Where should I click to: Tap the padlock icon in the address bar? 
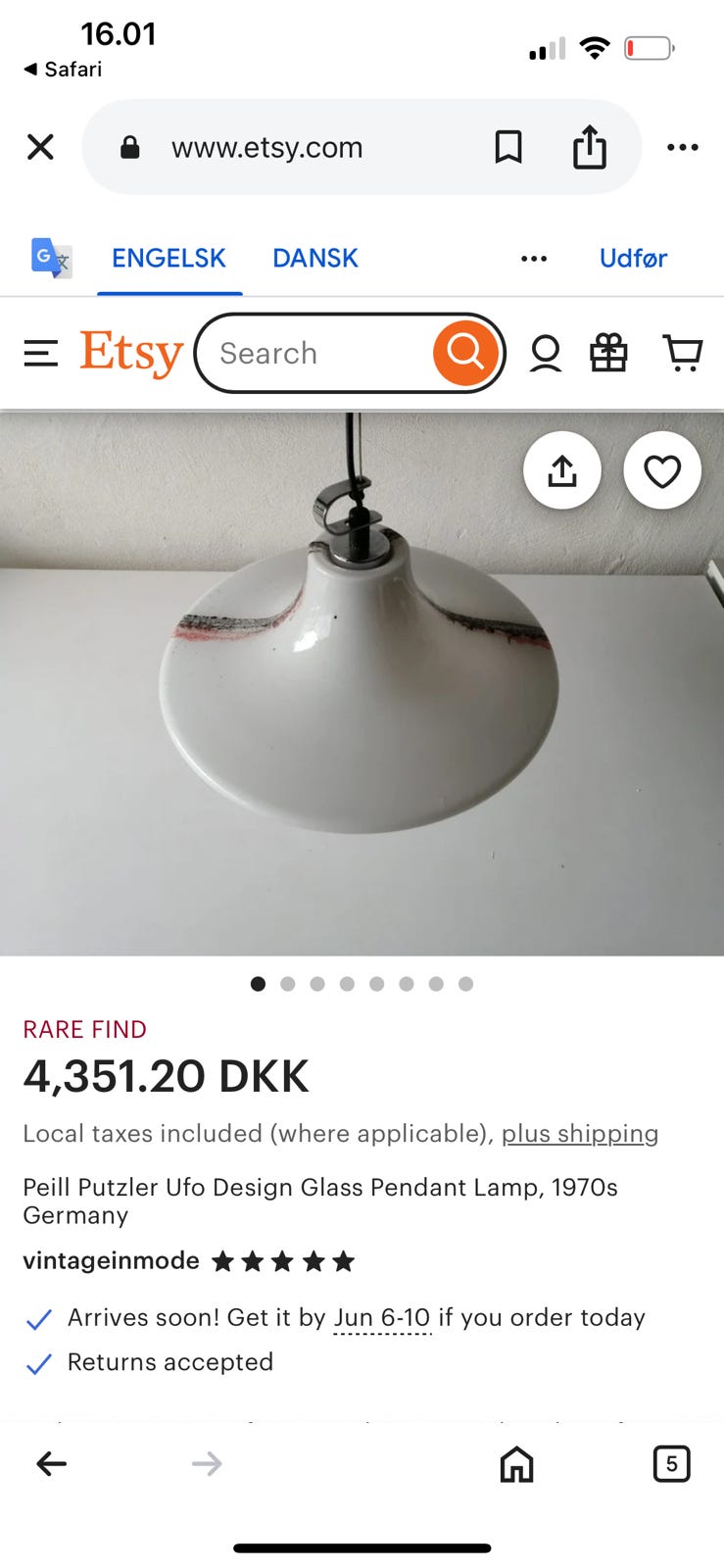point(132,147)
